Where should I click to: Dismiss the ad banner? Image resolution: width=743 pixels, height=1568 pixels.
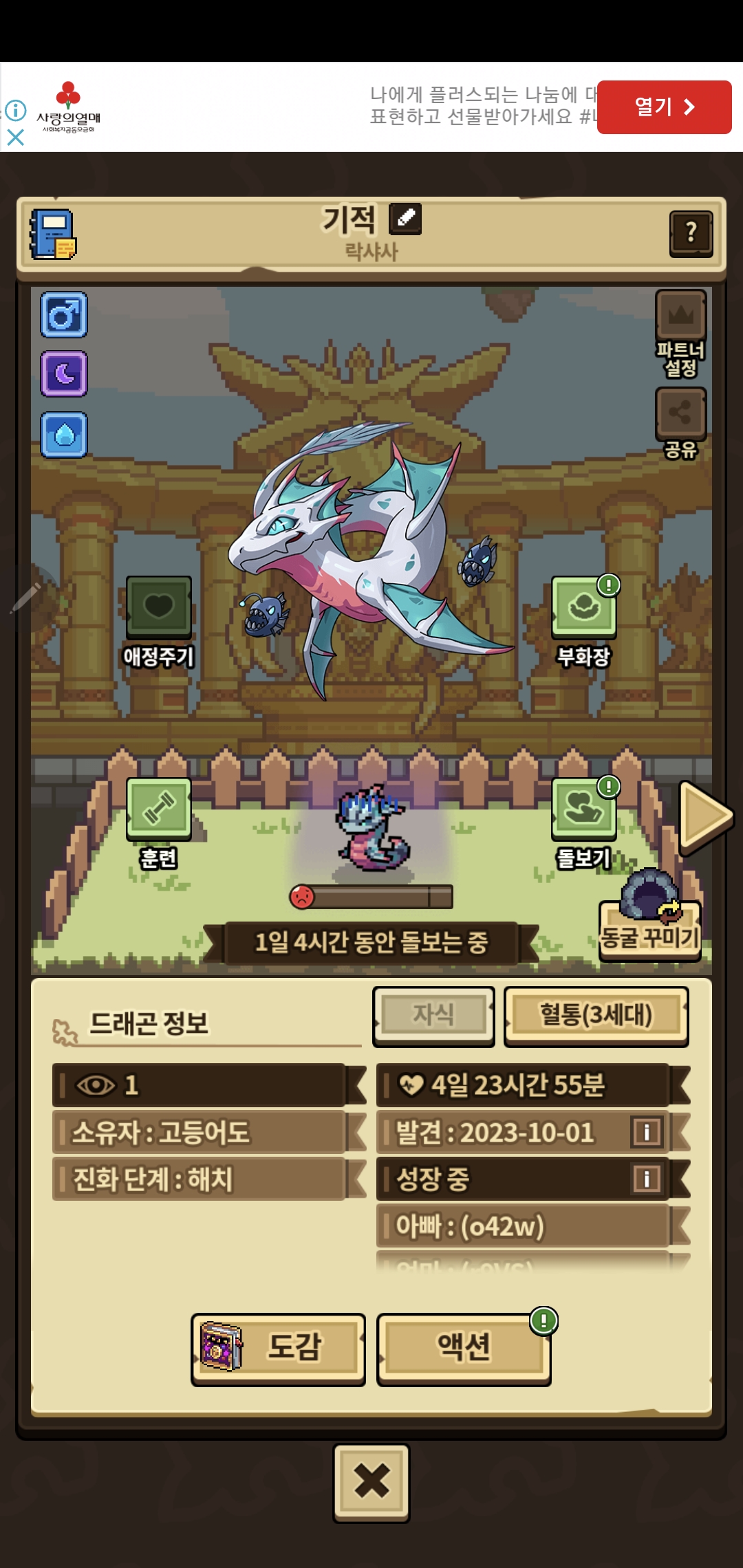(x=15, y=138)
